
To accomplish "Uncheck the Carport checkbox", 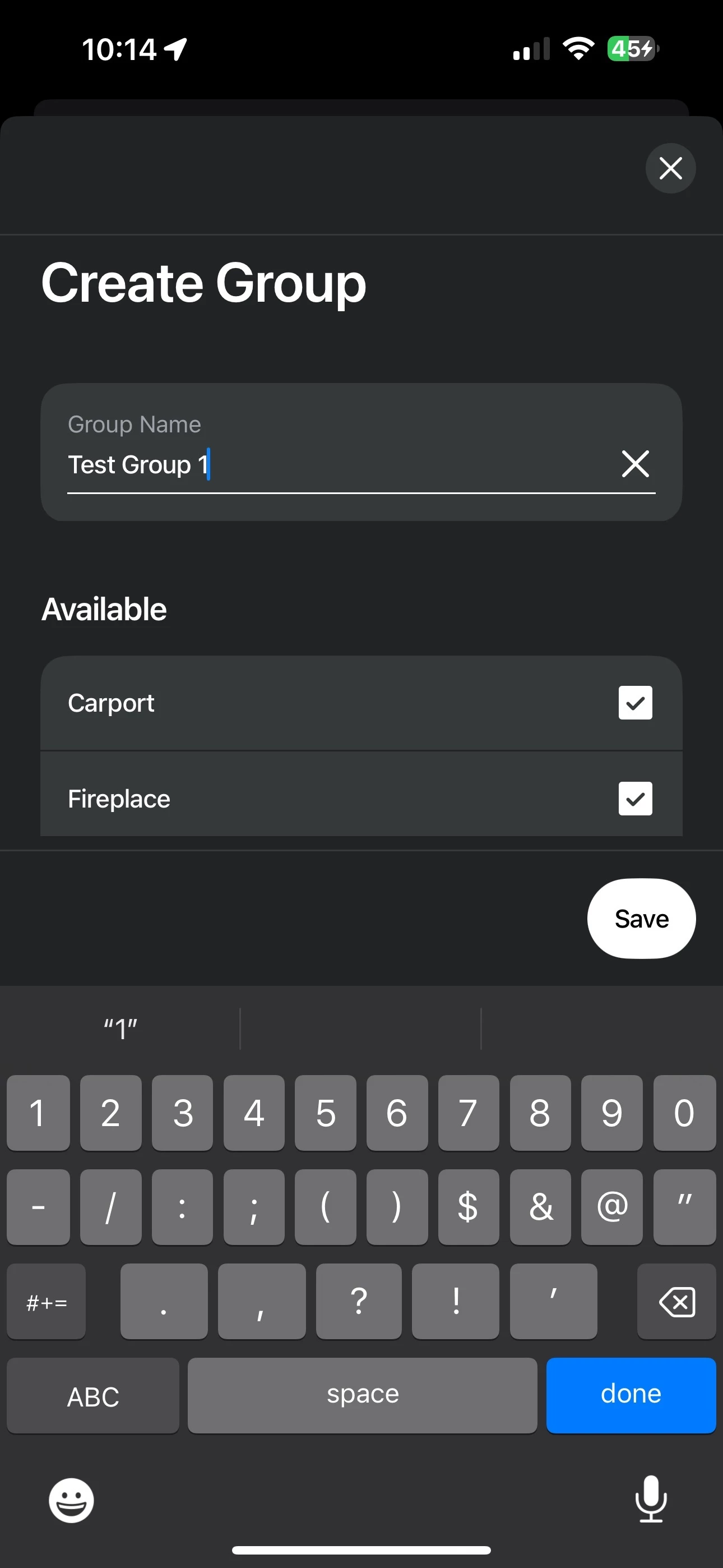I will (x=635, y=703).
